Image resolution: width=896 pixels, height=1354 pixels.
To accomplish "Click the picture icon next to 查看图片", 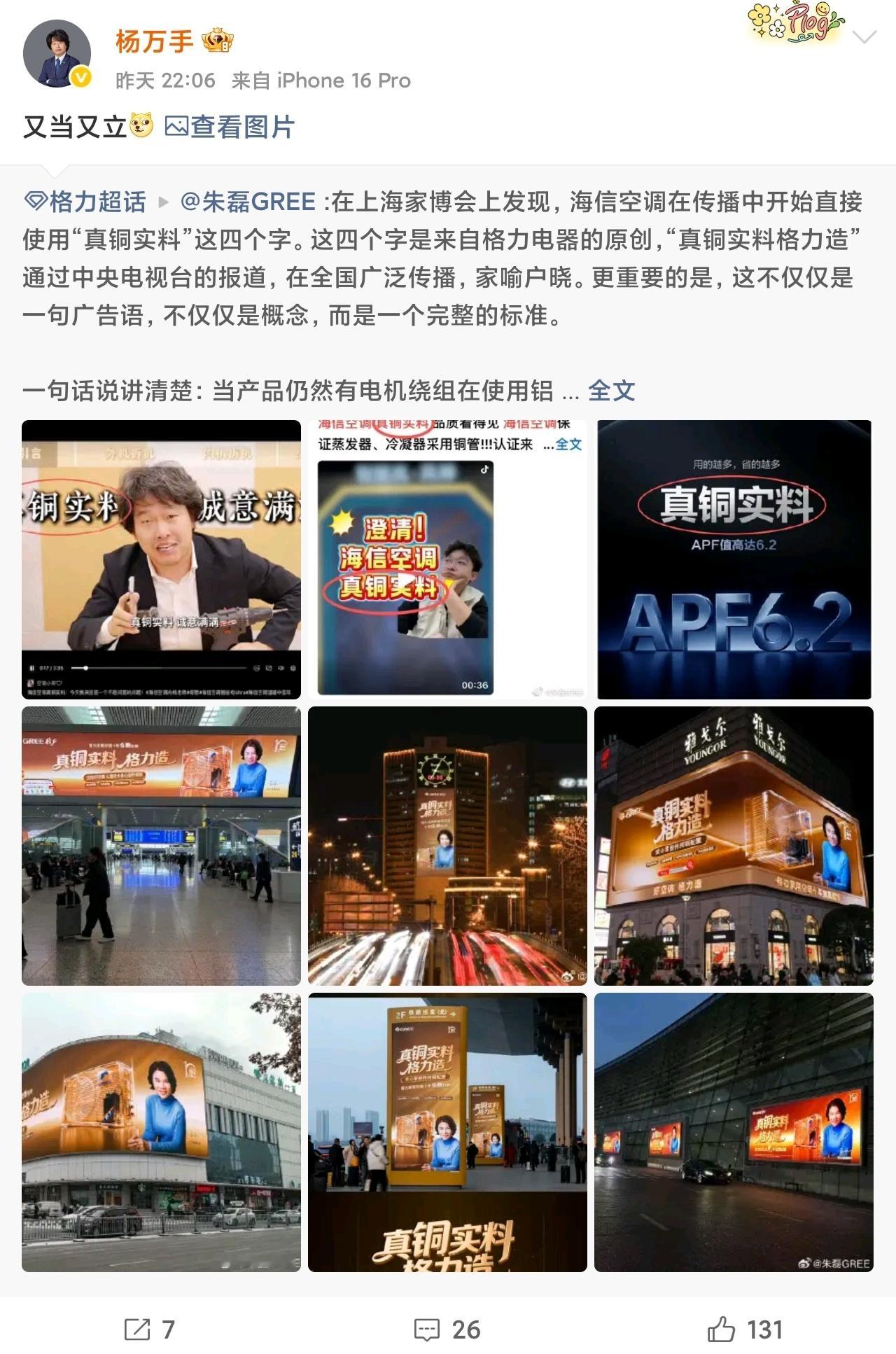I will 176,127.
